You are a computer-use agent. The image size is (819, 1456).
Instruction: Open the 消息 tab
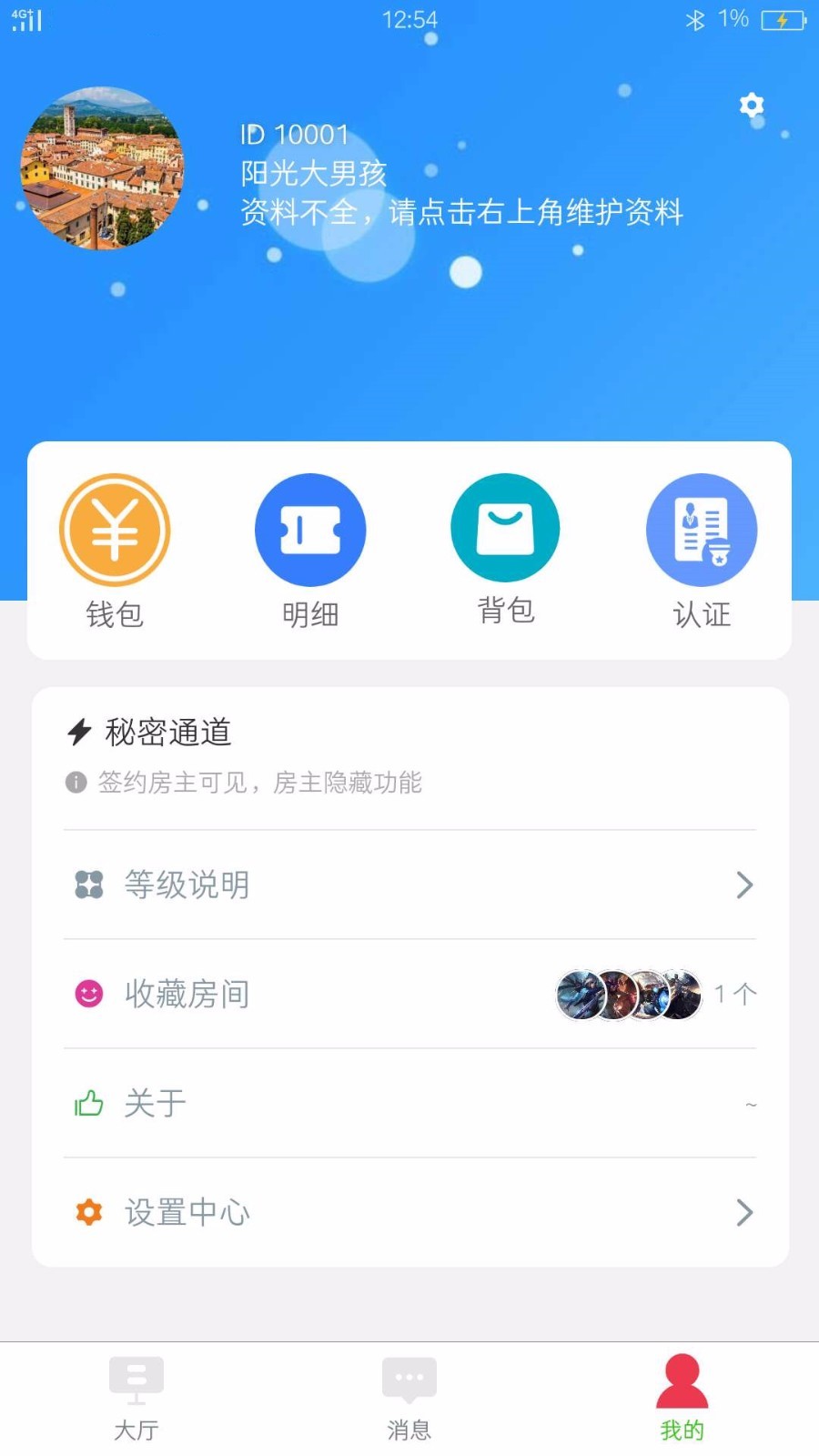[x=409, y=1397]
